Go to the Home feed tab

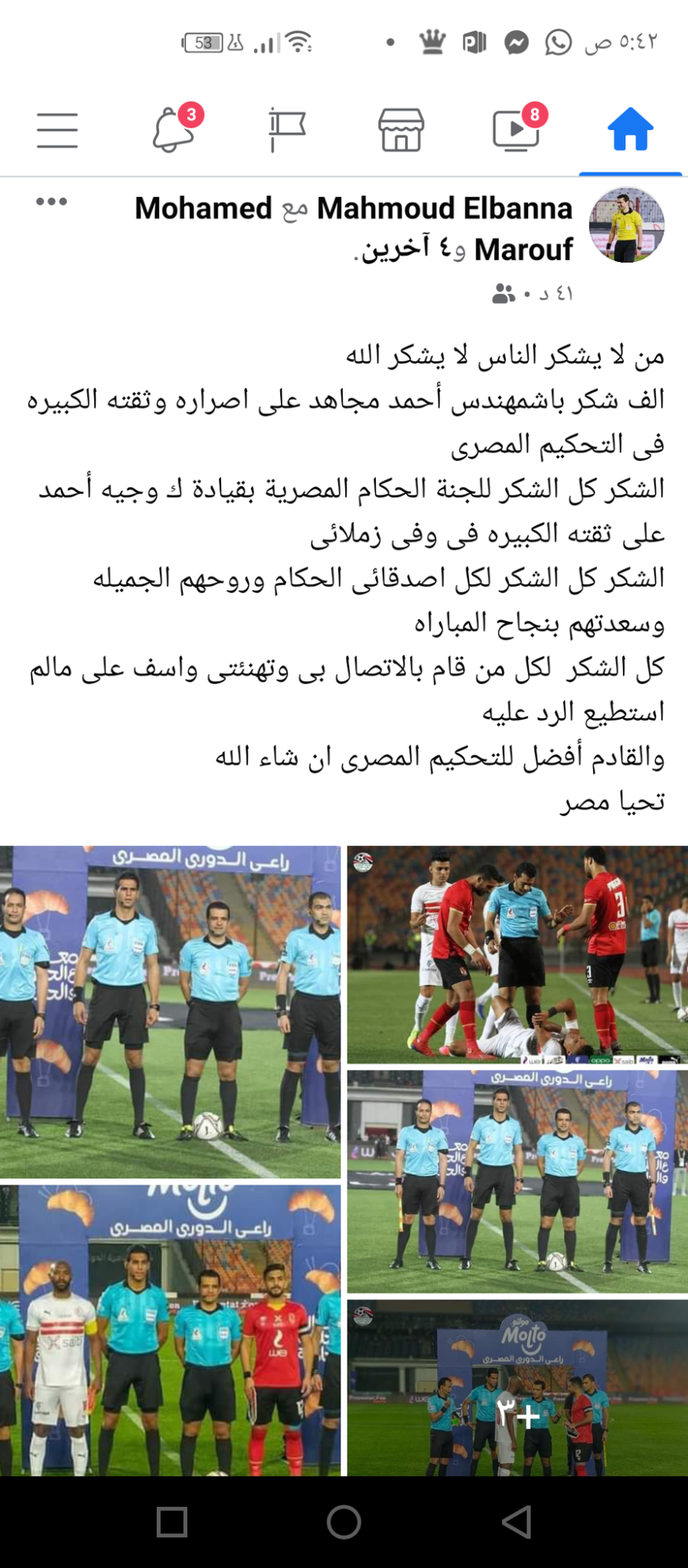(630, 130)
